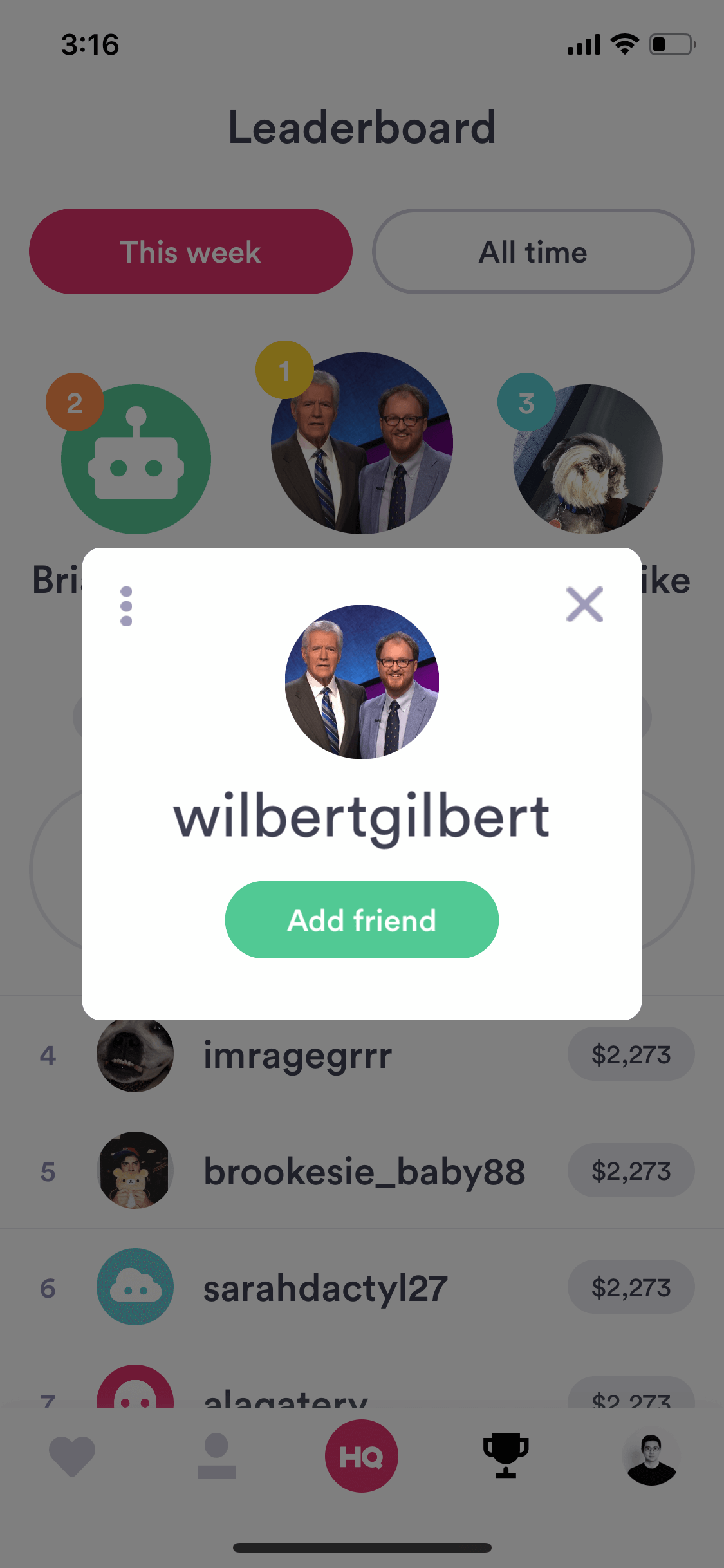The image size is (724, 1568).
Task: Open sarahdactyl27's leaderboard entry
Action: (362, 1287)
